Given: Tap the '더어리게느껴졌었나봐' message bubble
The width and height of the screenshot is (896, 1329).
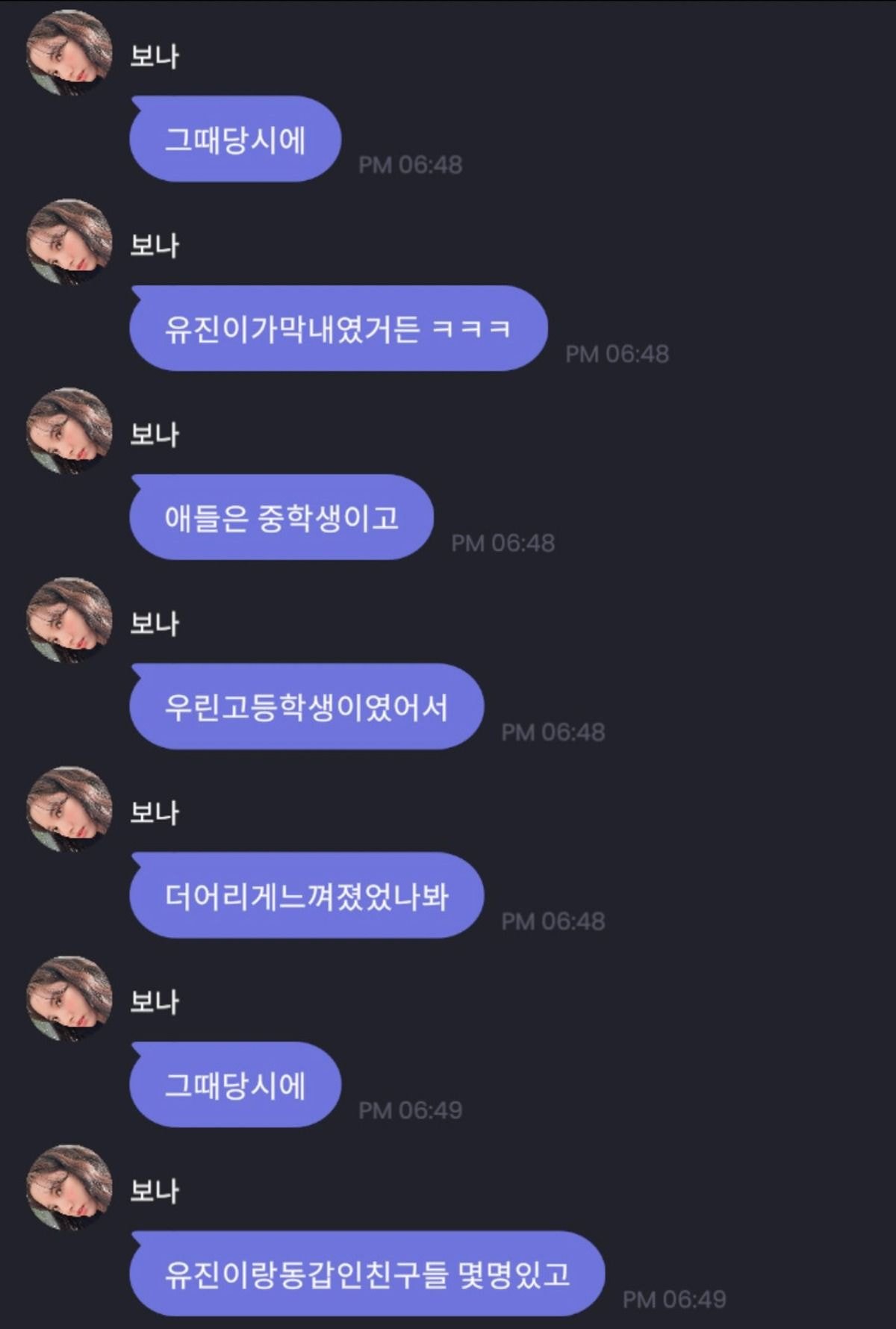Looking at the screenshot, I should pos(306,893).
